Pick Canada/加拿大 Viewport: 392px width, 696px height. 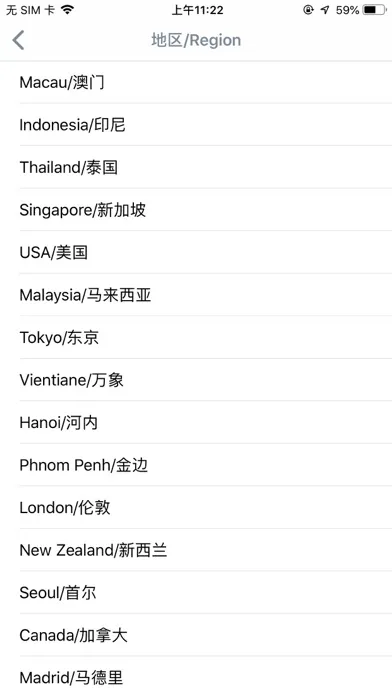[x=196, y=635]
